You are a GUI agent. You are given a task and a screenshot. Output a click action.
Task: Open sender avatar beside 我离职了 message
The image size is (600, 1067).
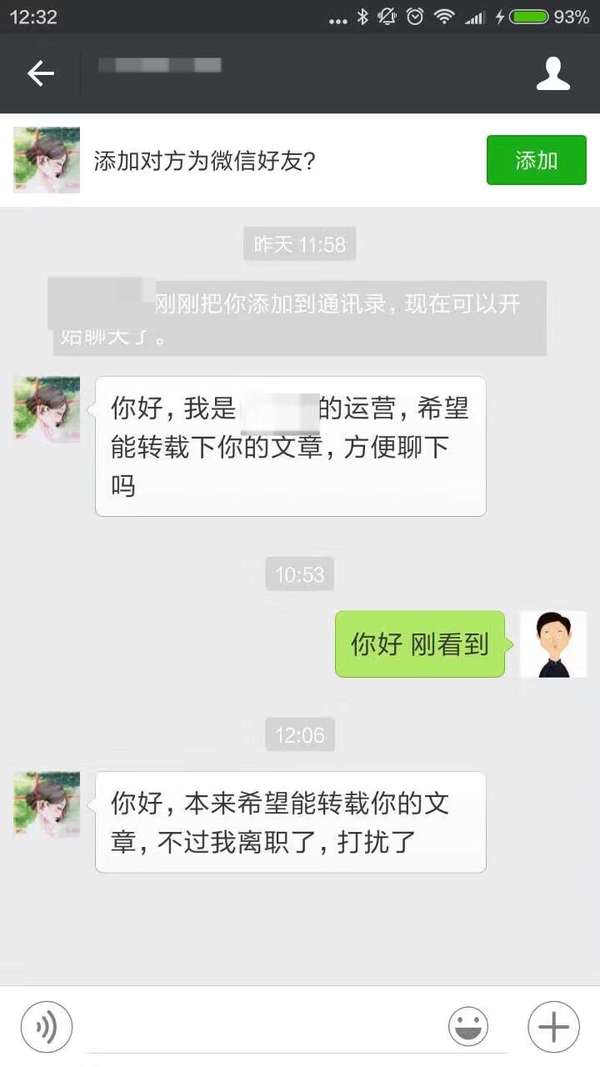coord(47,804)
